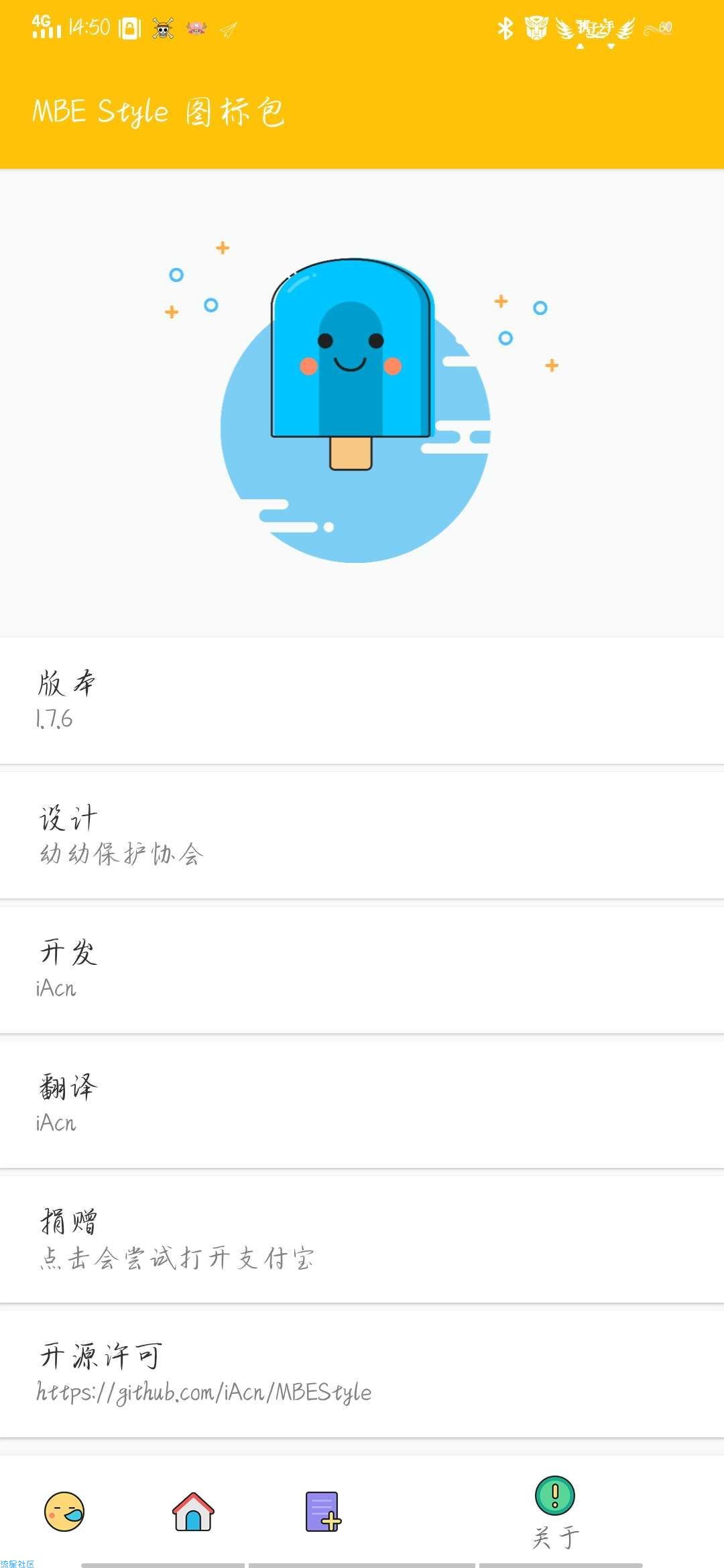The image size is (724, 1568).
Task: Select the 开发 iAcn row
Action: click(362, 970)
